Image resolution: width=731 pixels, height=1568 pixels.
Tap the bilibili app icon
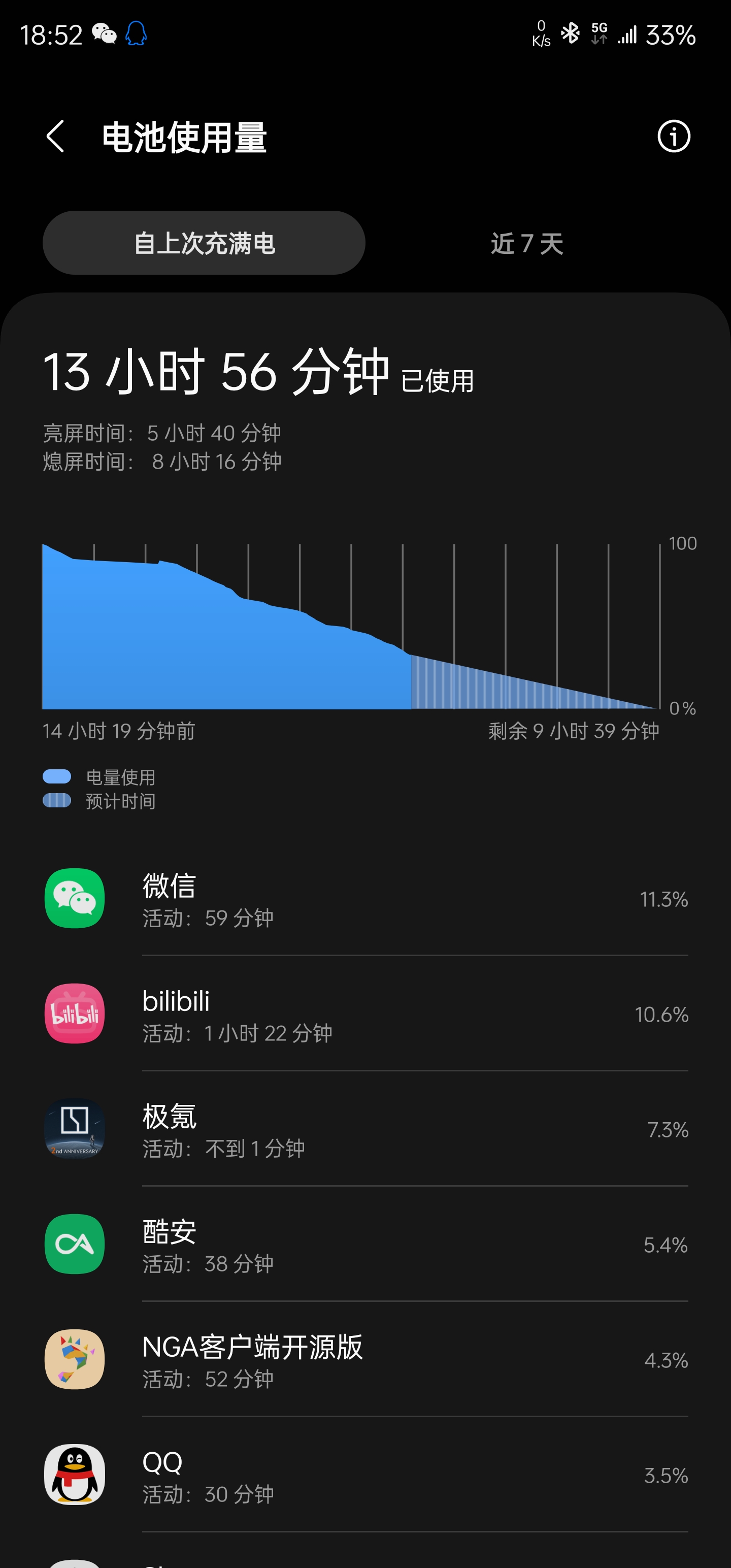(74, 1013)
